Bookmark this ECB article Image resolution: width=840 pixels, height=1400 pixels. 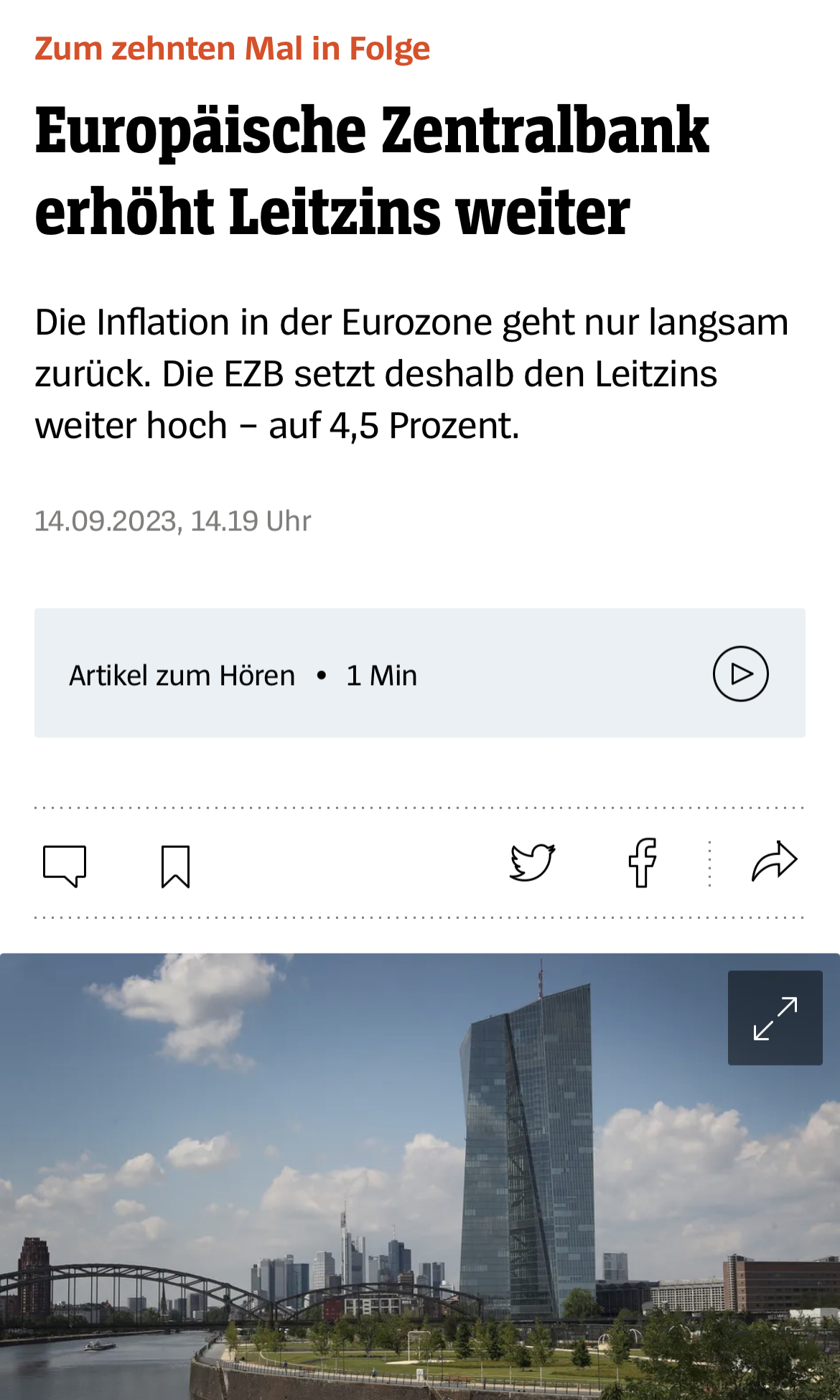coord(175,866)
